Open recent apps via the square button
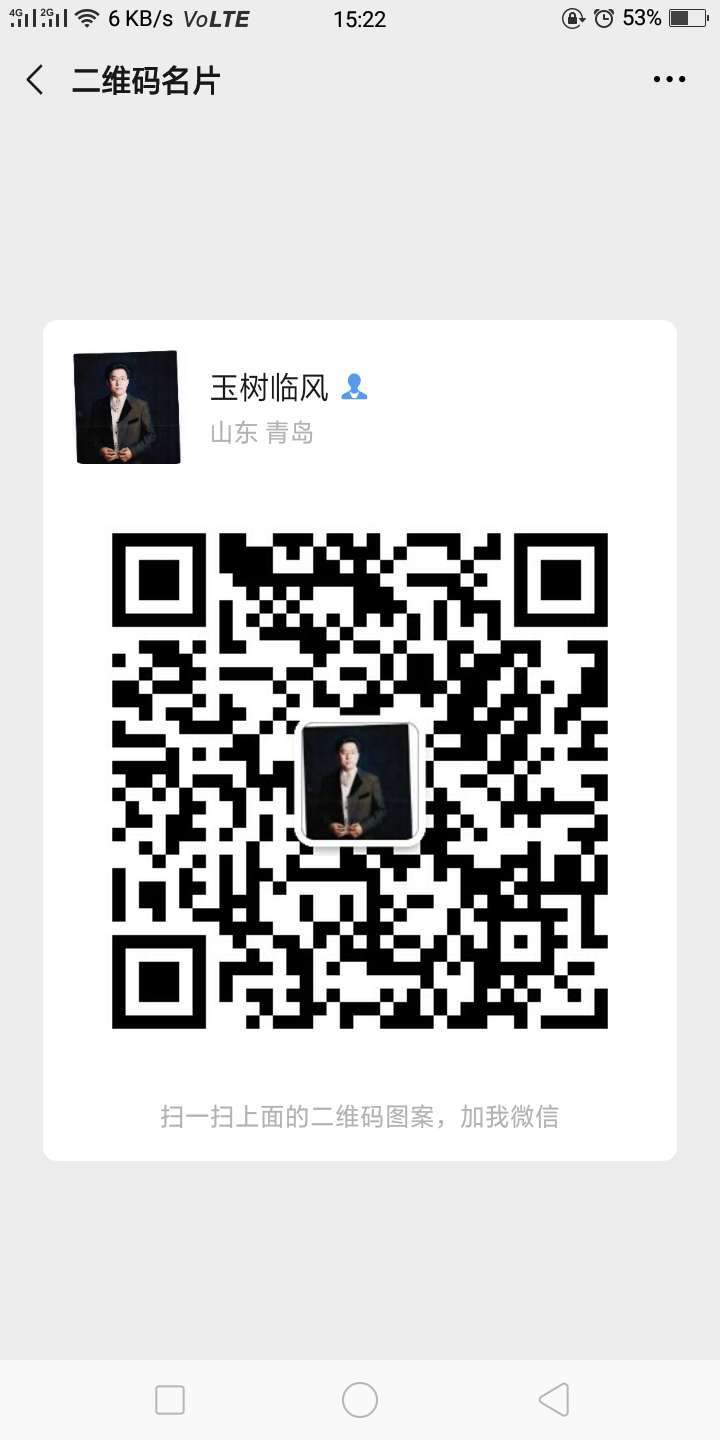Image resolution: width=720 pixels, height=1440 pixels. pyautogui.click(x=170, y=1400)
